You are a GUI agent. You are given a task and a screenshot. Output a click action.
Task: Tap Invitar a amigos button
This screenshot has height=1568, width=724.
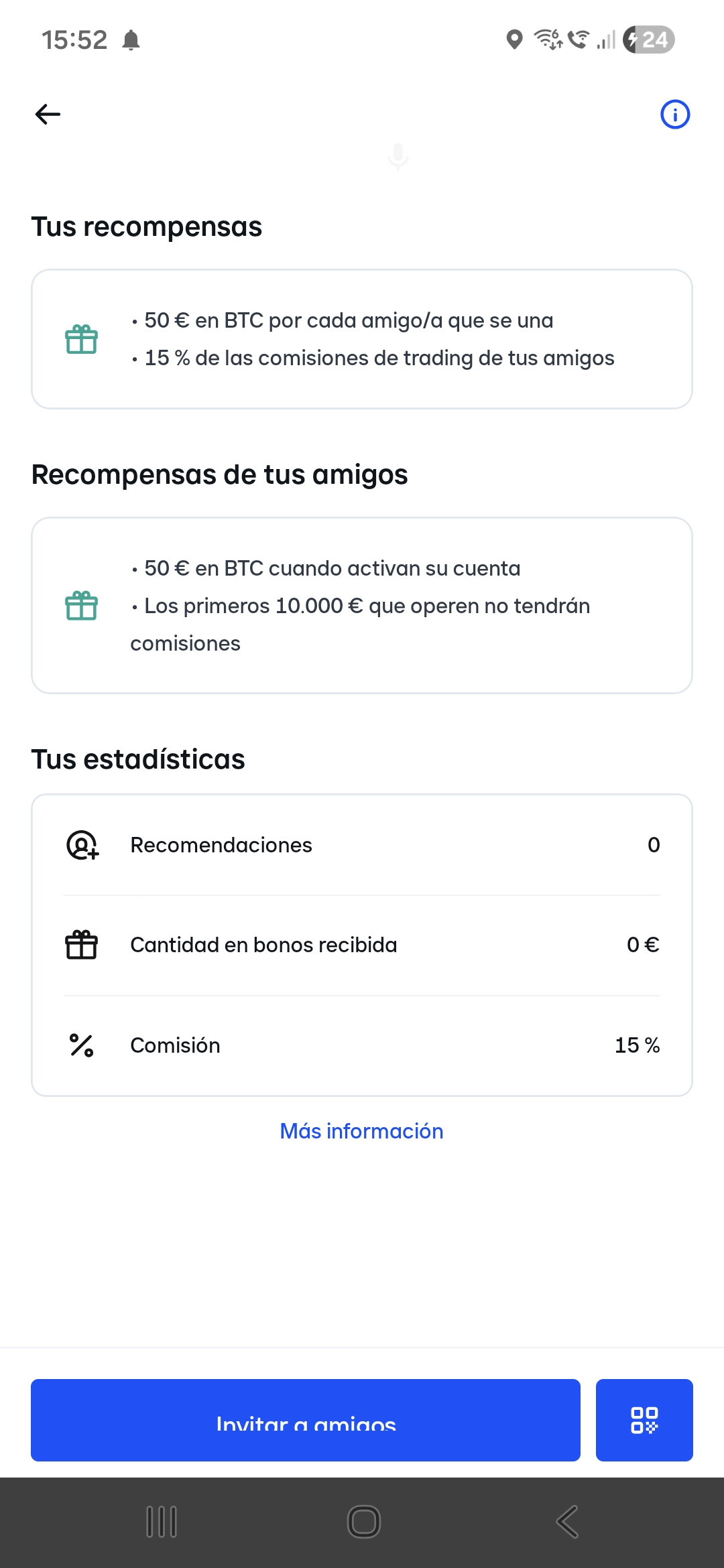click(306, 1420)
